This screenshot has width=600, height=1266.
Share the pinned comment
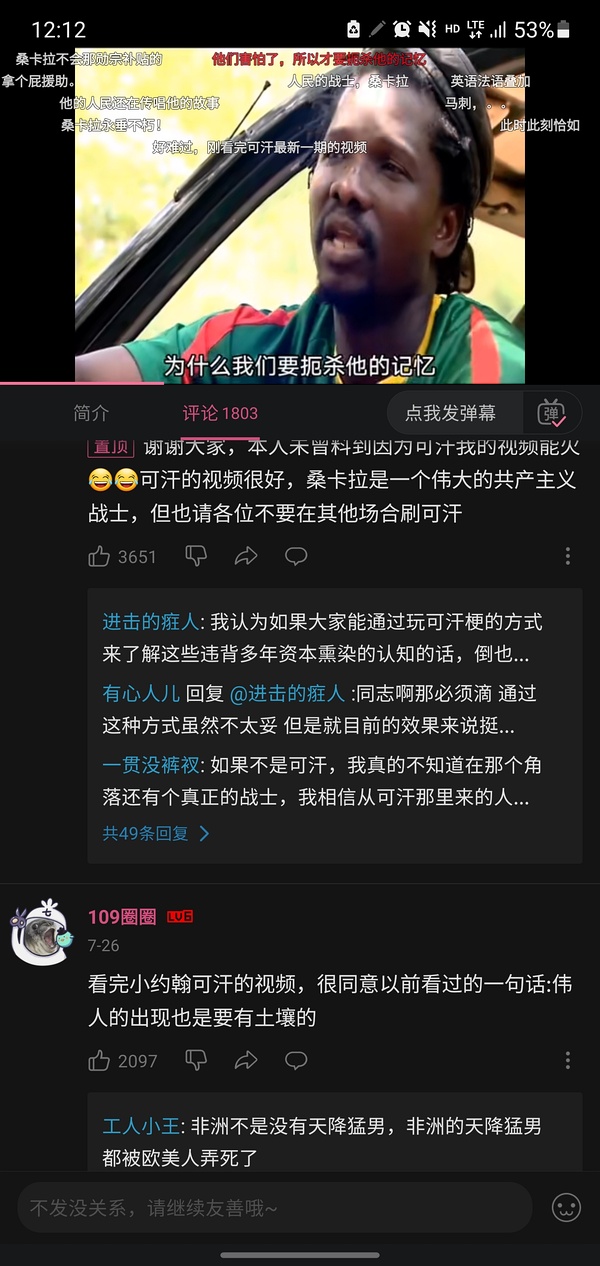point(246,556)
